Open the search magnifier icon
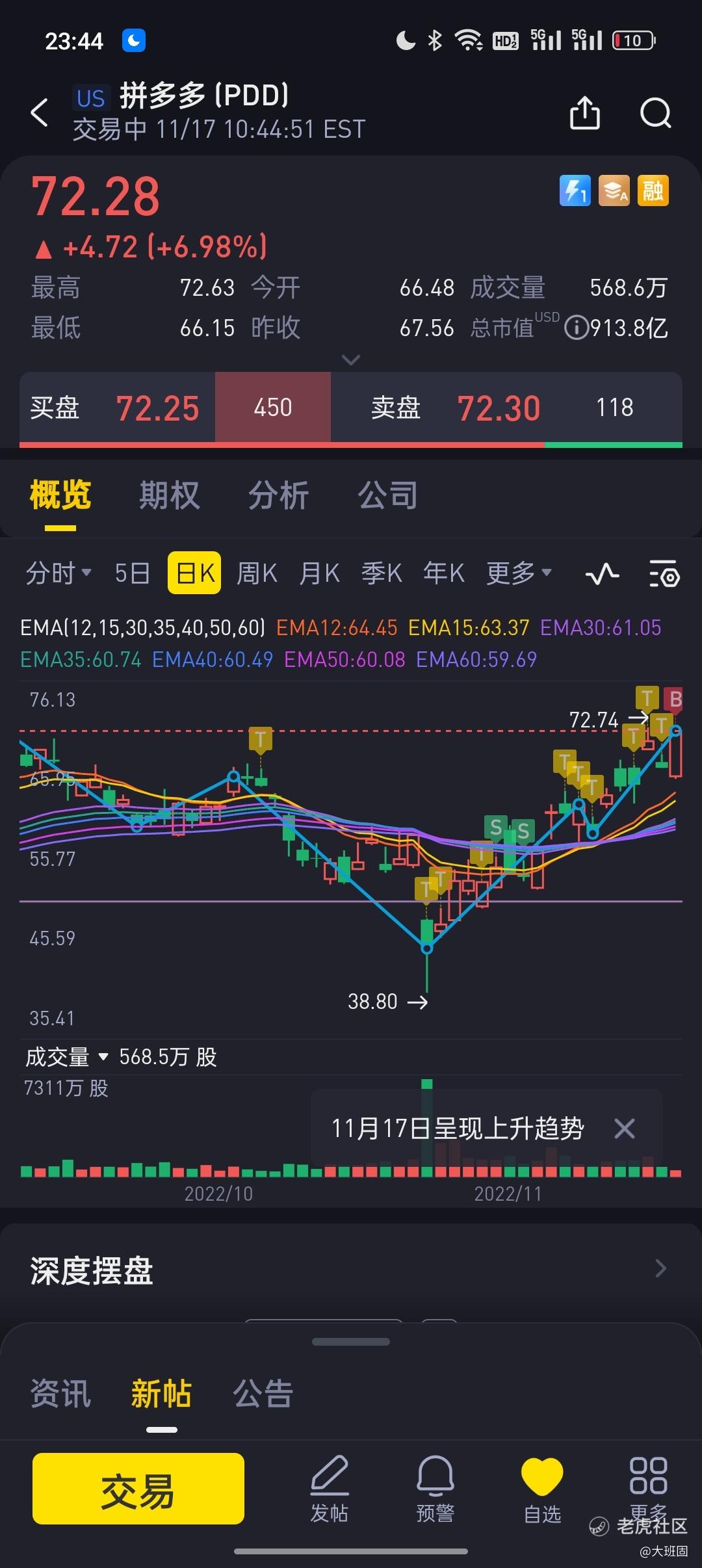Viewport: 702px width, 1568px height. click(655, 113)
